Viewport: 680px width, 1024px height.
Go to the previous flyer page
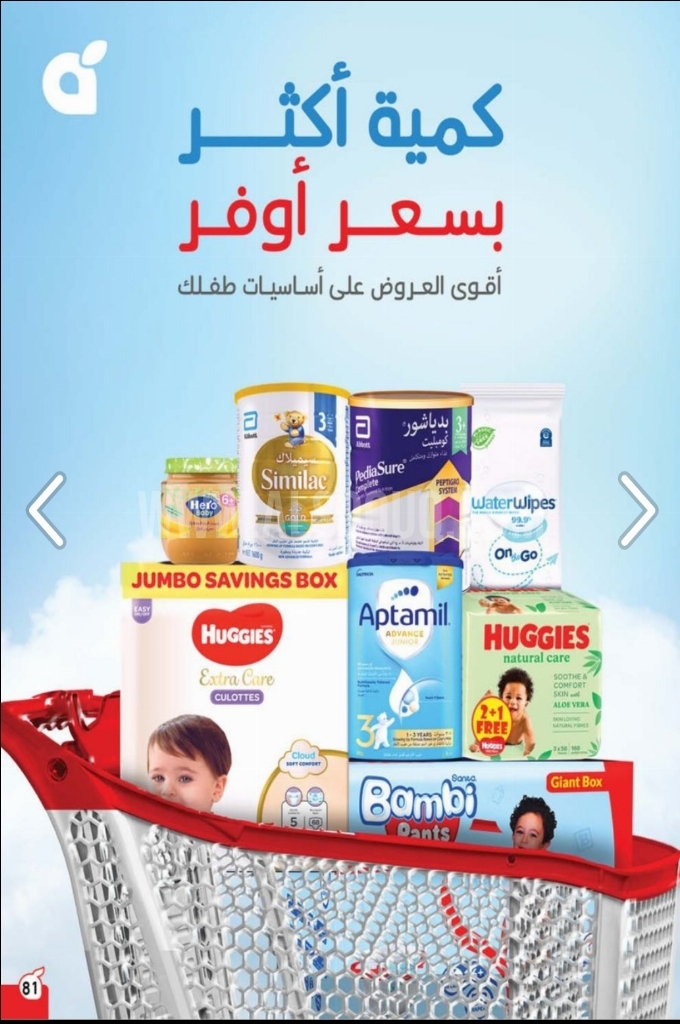(x=46, y=510)
